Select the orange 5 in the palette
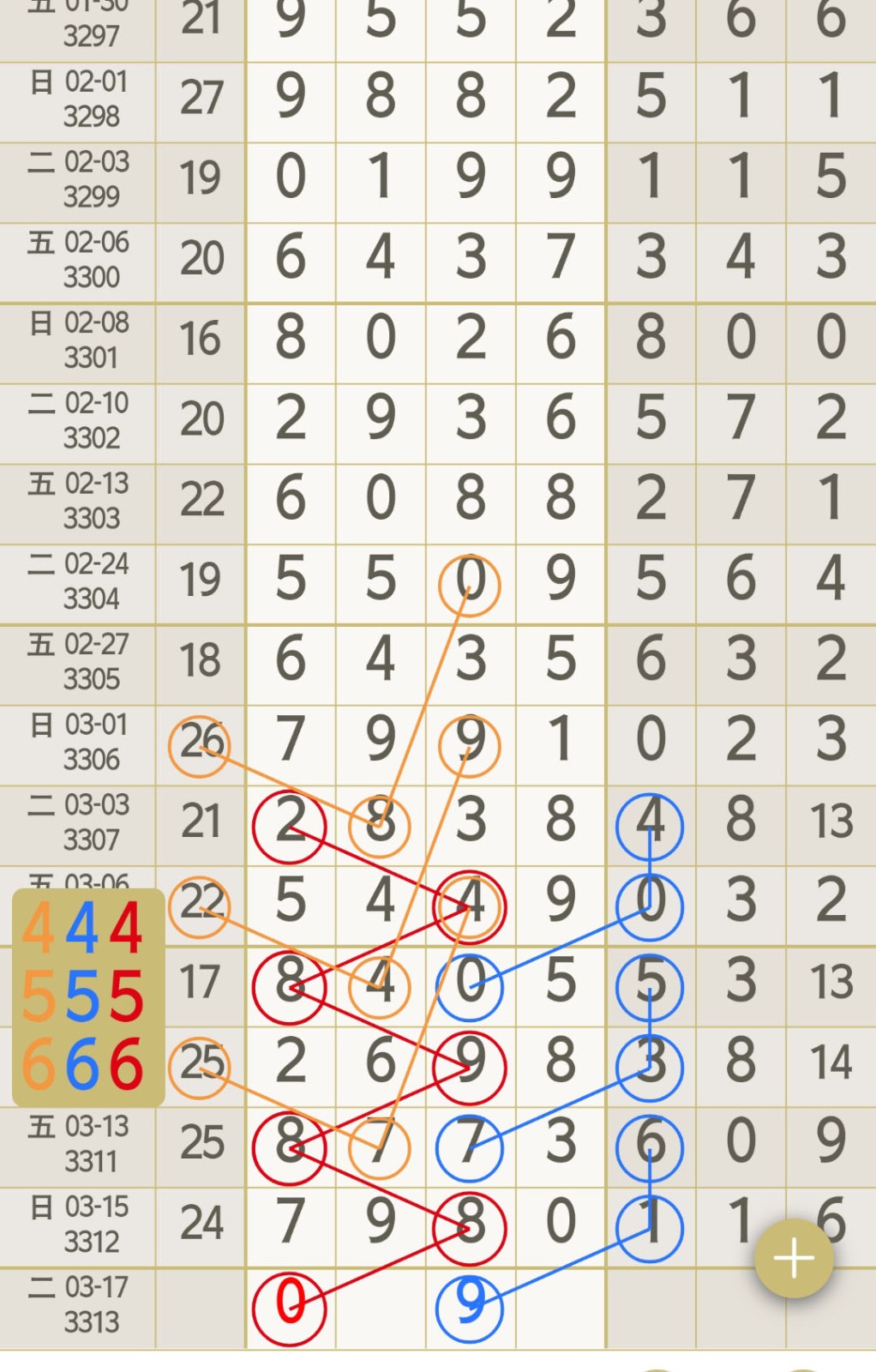 pos(39,996)
